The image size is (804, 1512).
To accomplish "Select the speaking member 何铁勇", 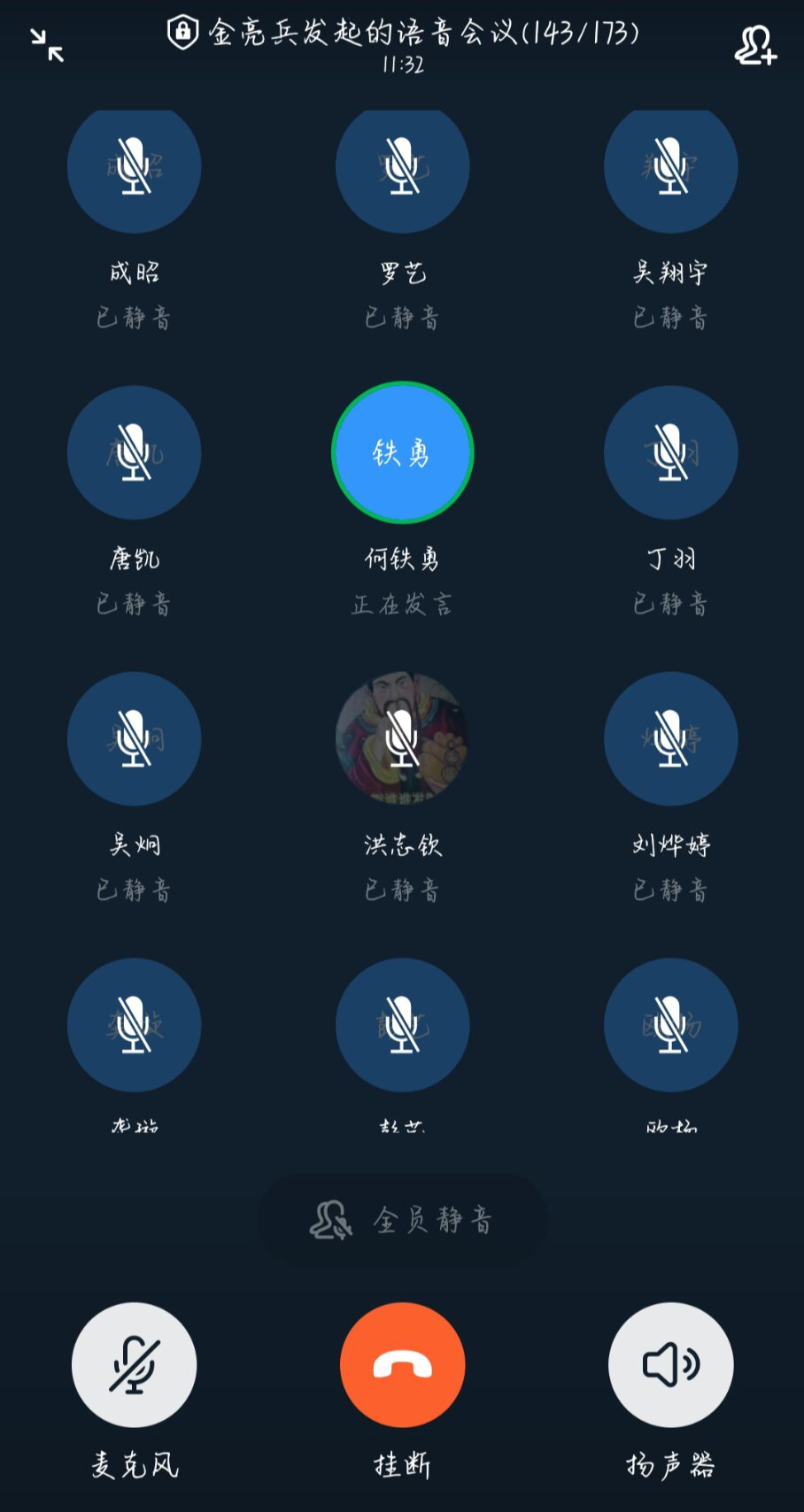I will coord(402,452).
